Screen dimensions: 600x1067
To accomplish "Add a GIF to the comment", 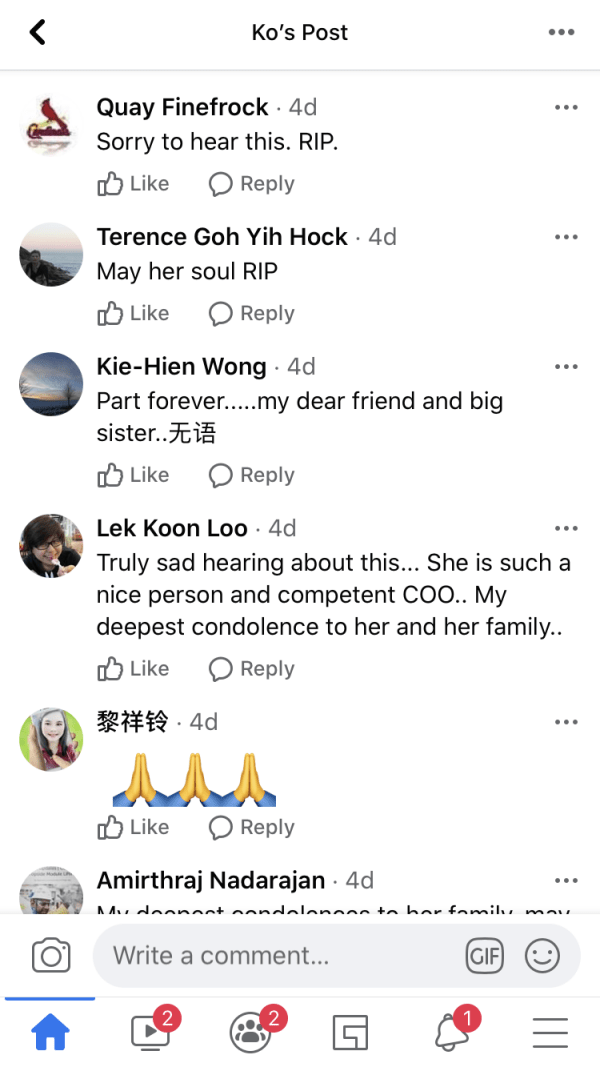I will (x=485, y=956).
